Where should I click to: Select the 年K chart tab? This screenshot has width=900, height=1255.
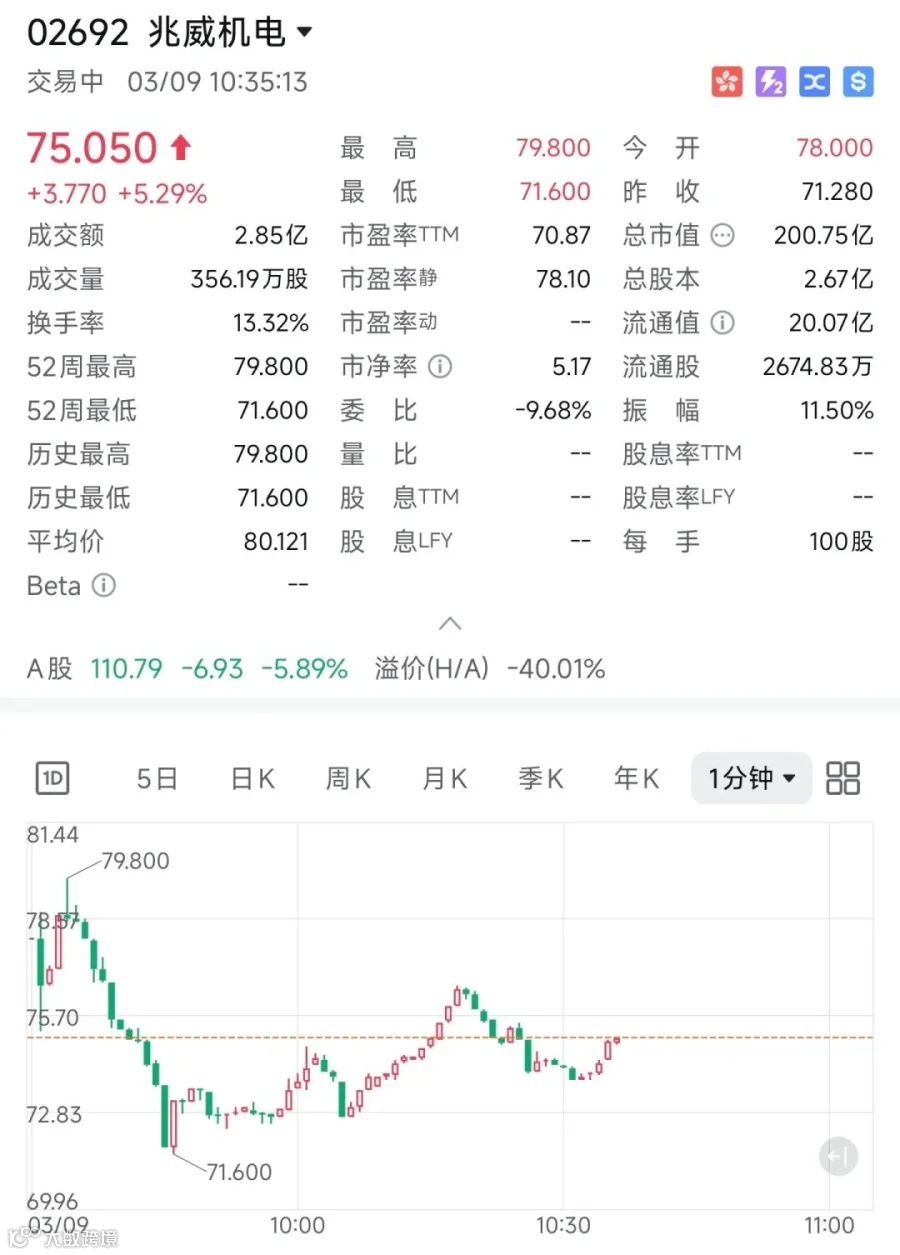(x=637, y=778)
